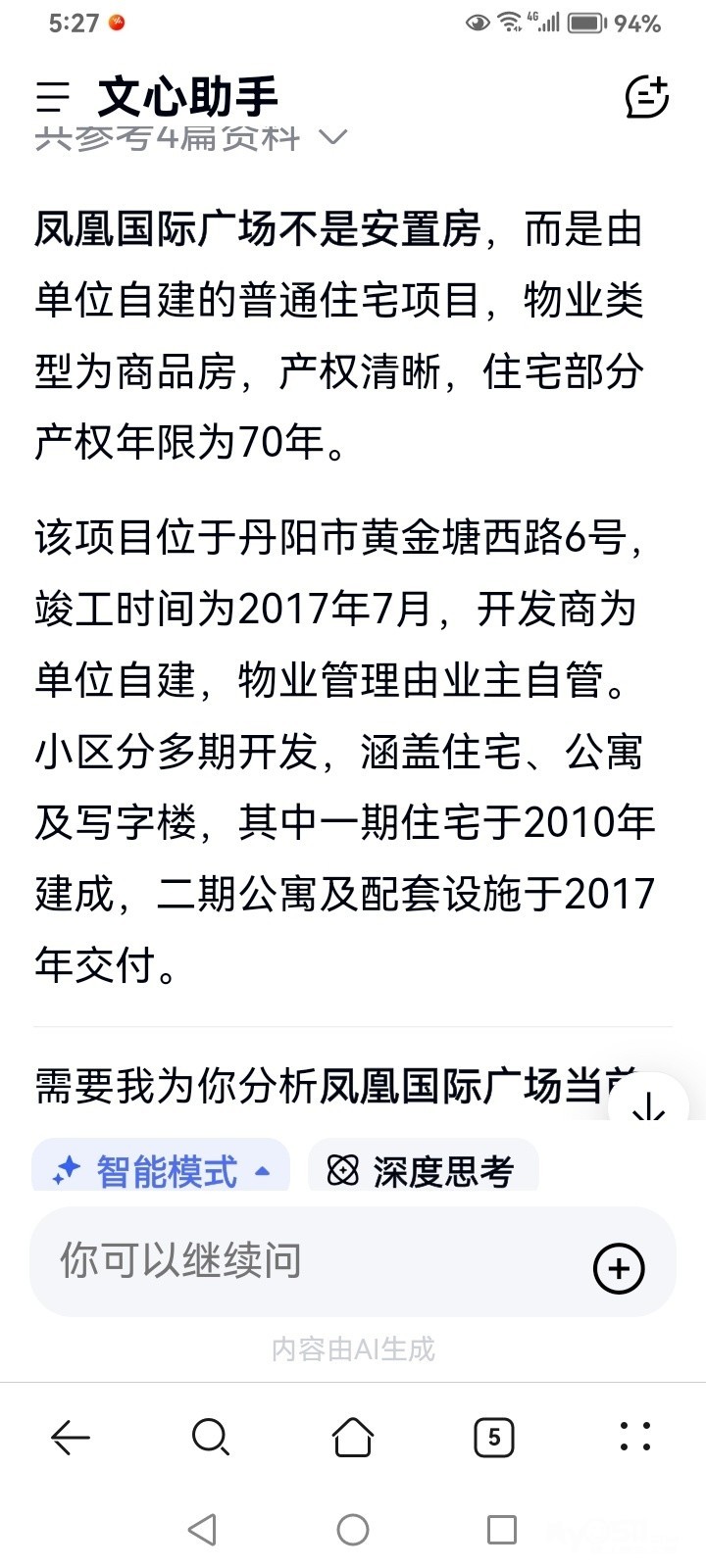This screenshot has width=706, height=1568.
Task: Open the system recent apps view
Action: click(x=502, y=1530)
